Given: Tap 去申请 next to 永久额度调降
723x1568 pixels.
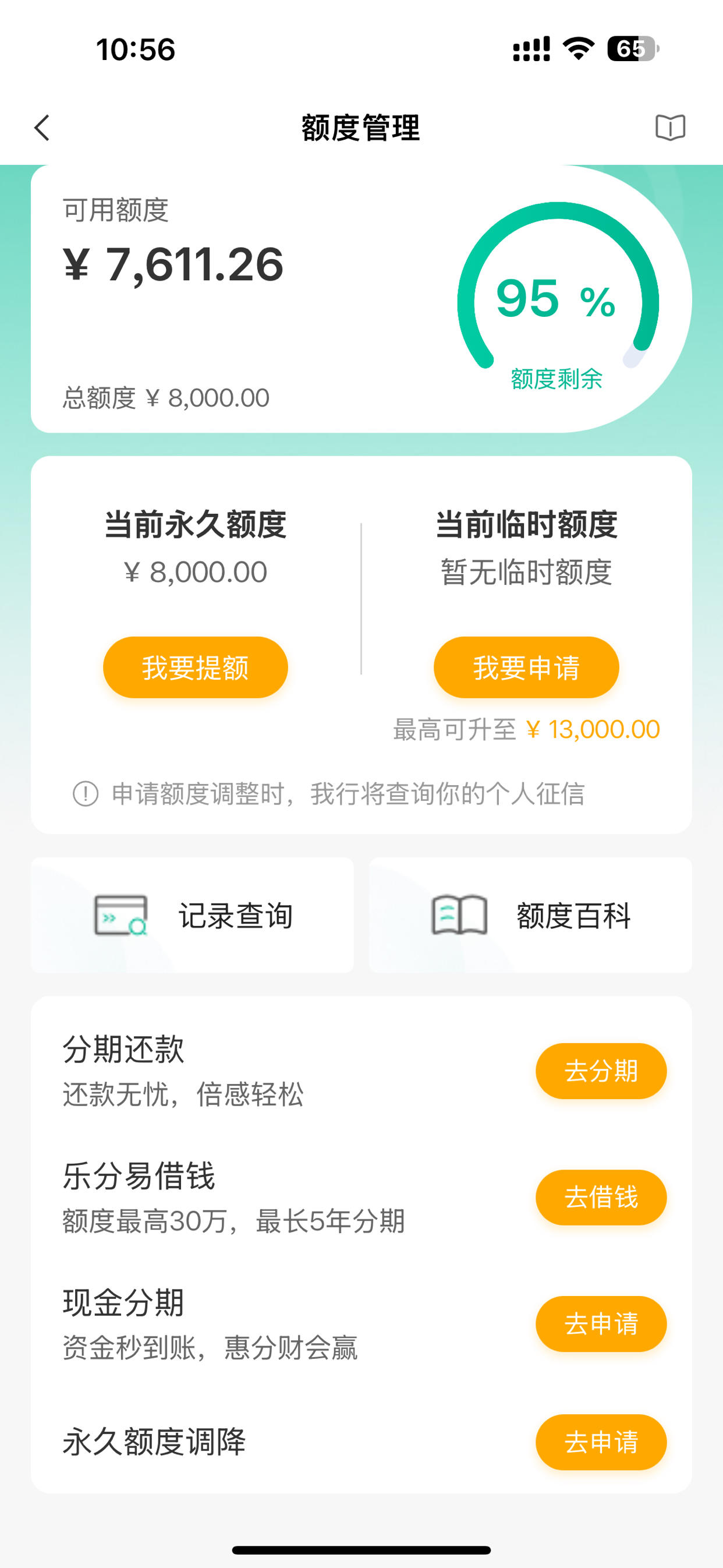Looking at the screenshot, I should click(x=601, y=1442).
